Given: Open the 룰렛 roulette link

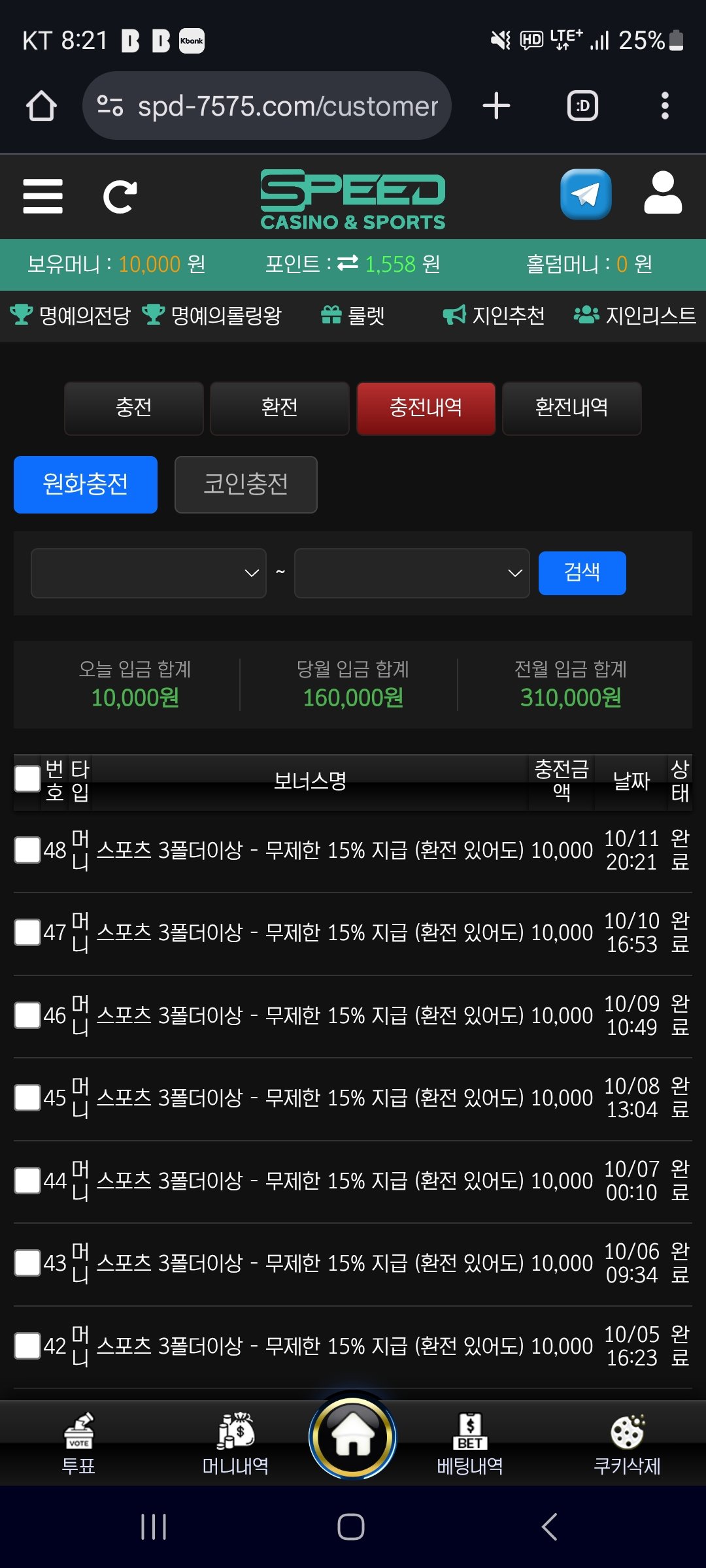Looking at the screenshot, I should click(353, 316).
